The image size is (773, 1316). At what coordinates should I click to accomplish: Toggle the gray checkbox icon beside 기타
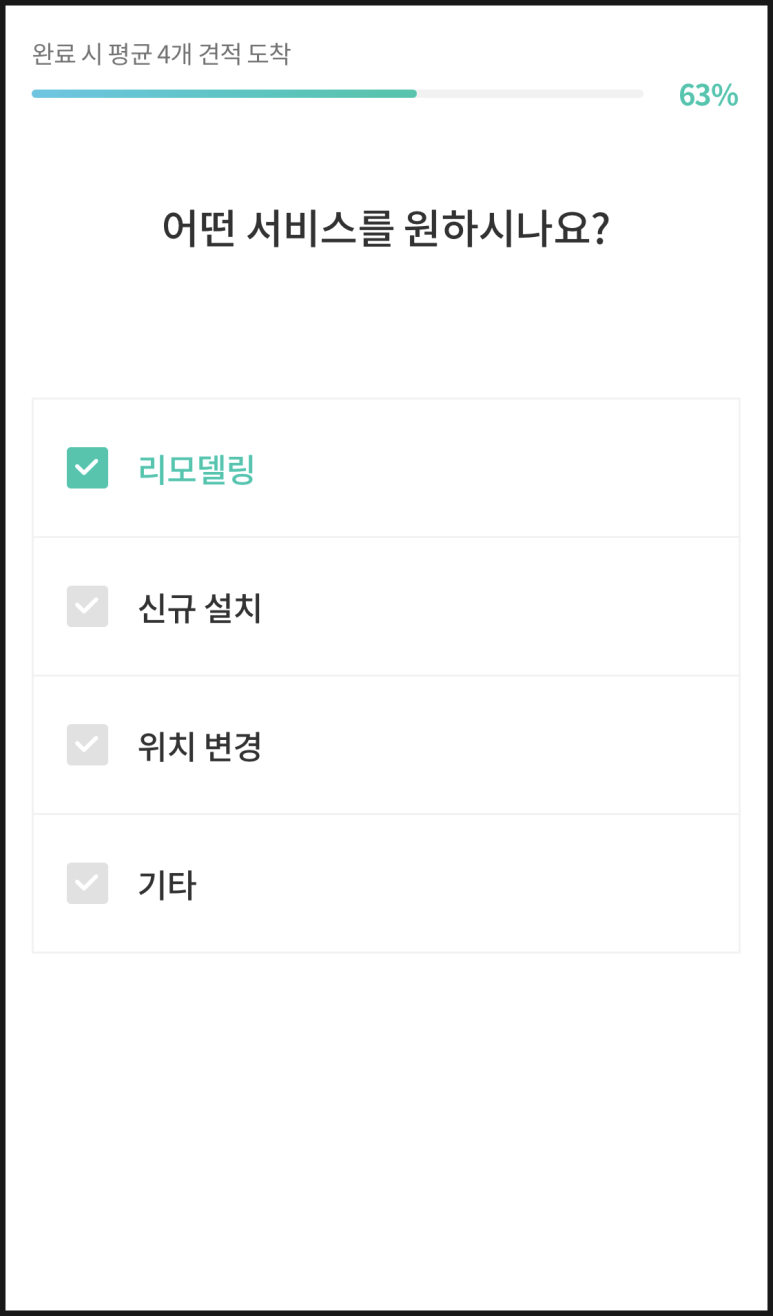87,883
